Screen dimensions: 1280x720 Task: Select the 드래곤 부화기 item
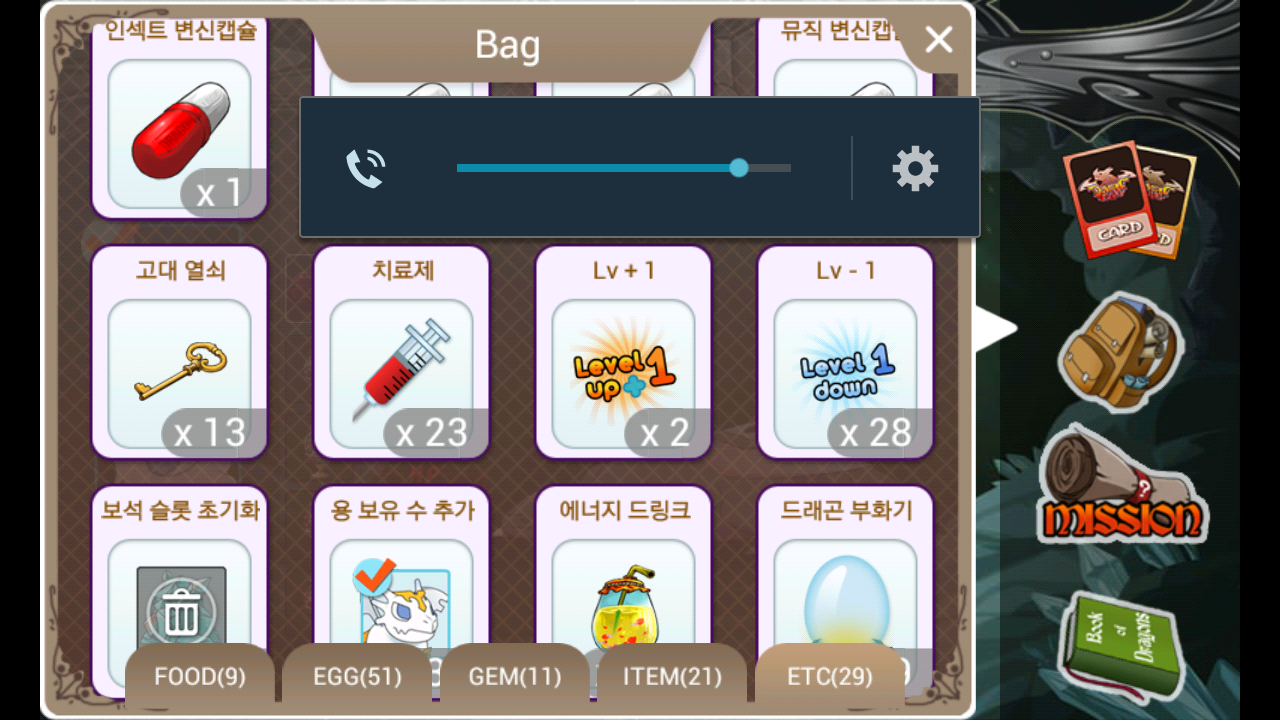pyautogui.click(x=845, y=590)
